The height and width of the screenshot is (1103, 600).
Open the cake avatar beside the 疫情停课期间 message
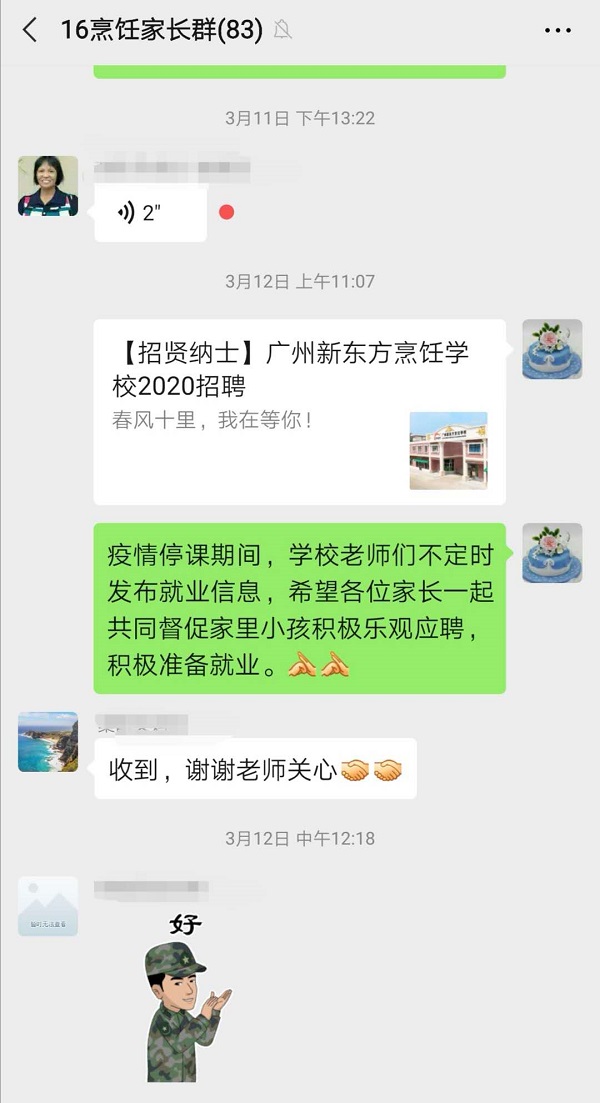coord(552,553)
